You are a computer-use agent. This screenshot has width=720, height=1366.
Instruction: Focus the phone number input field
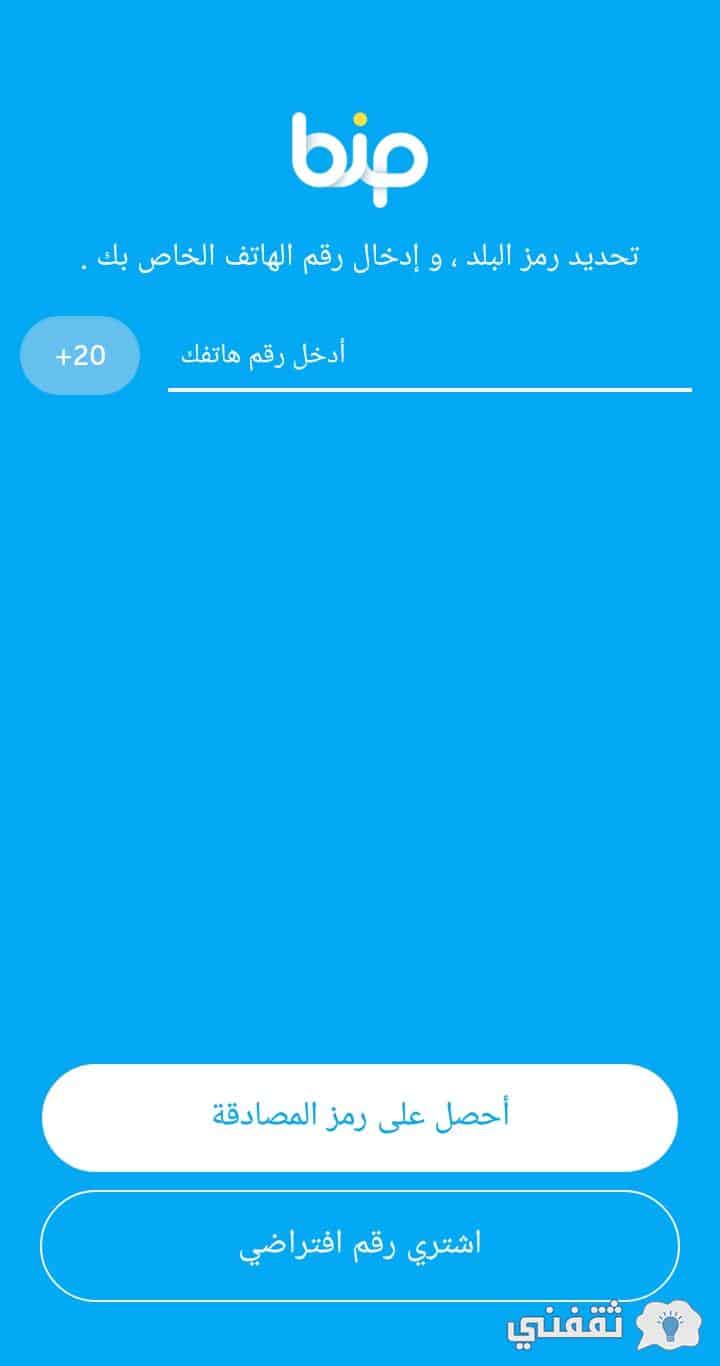point(430,356)
